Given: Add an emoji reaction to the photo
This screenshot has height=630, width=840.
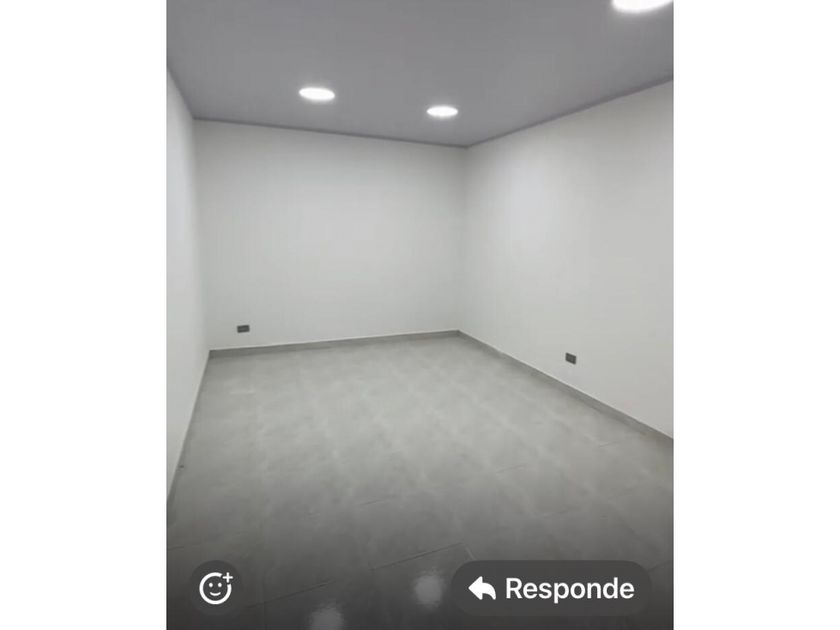Looking at the screenshot, I should pos(216,587).
